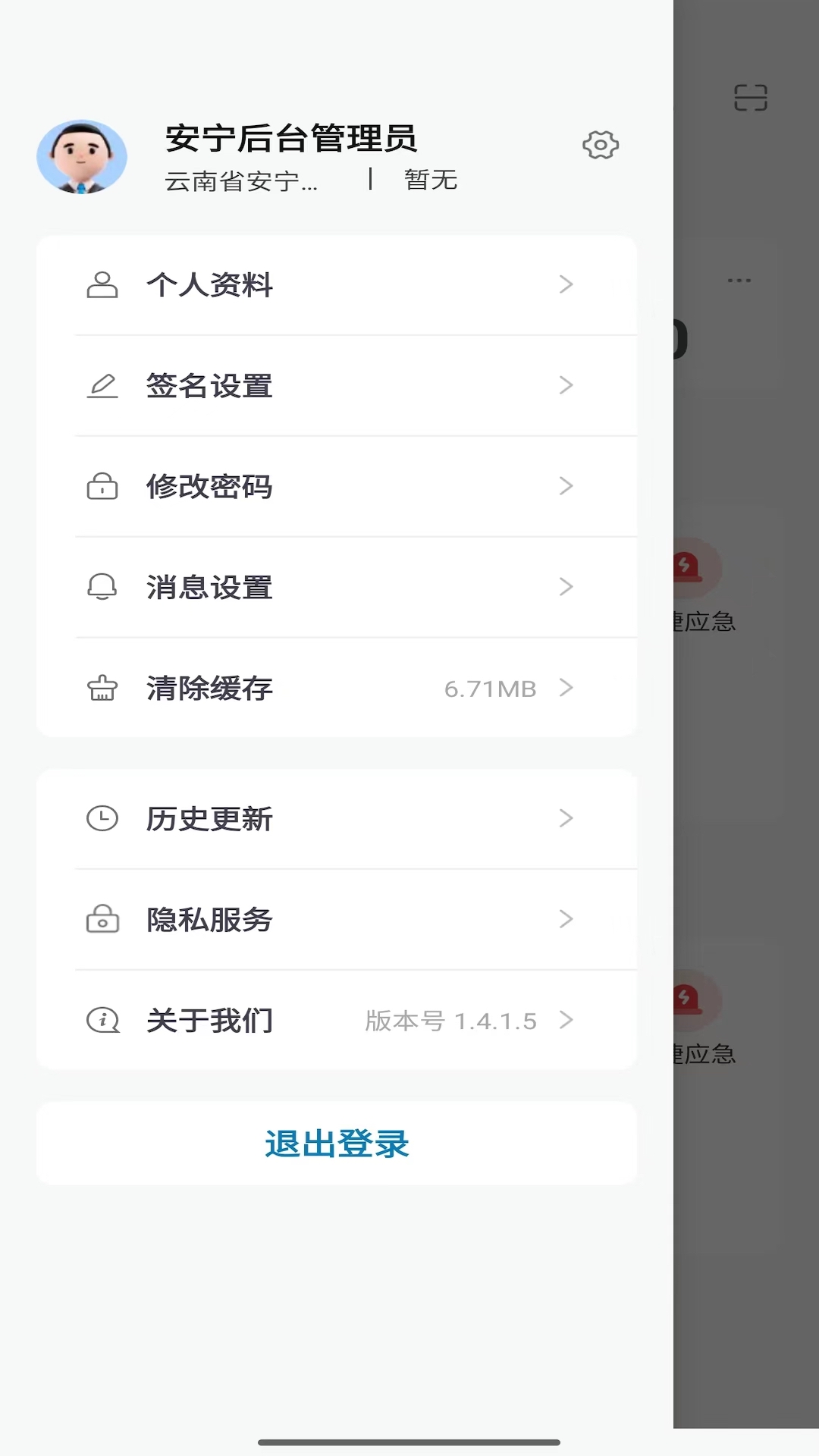Image resolution: width=819 pixels, height=1456 pixels.
Task: Click the info icon for 关于我们
Action: [102, 1021]
